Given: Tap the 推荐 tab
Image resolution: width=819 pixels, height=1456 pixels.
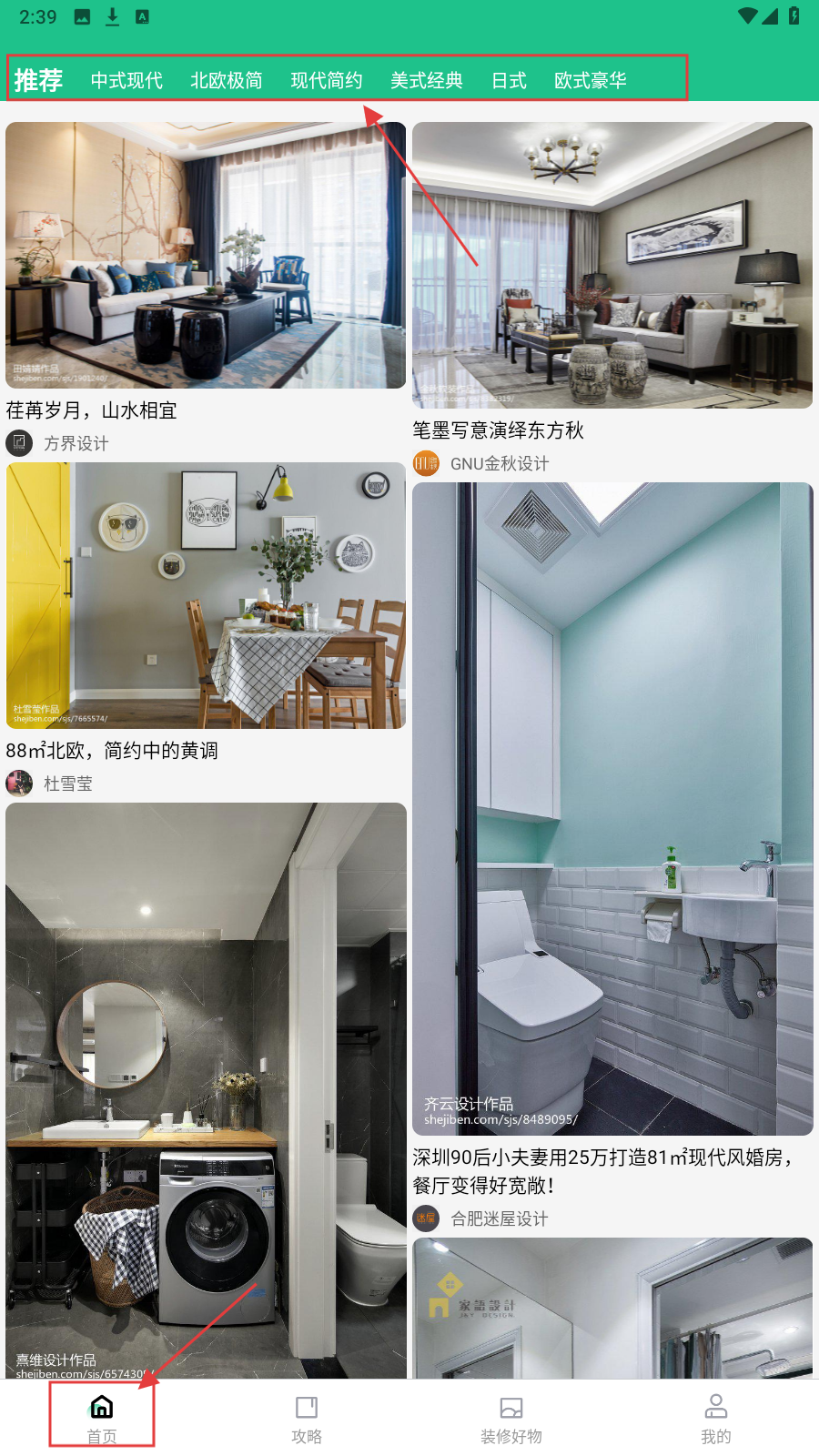Looking at the screenshot, I should coord(39,80).
